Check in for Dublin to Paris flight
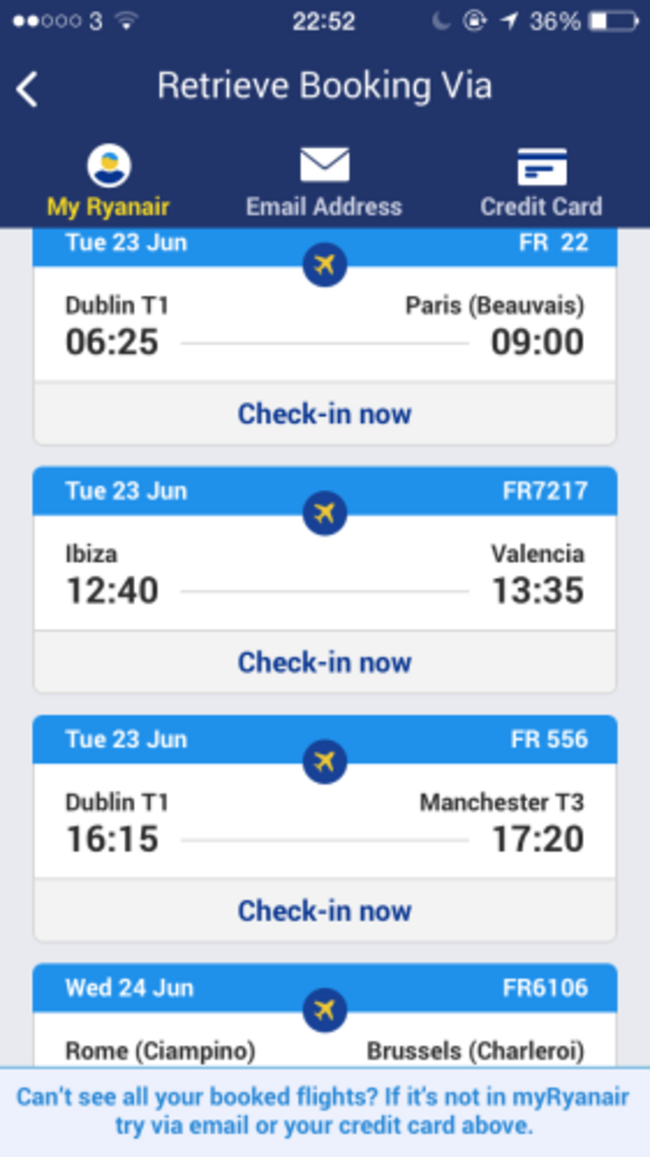 tap(324, 413)
